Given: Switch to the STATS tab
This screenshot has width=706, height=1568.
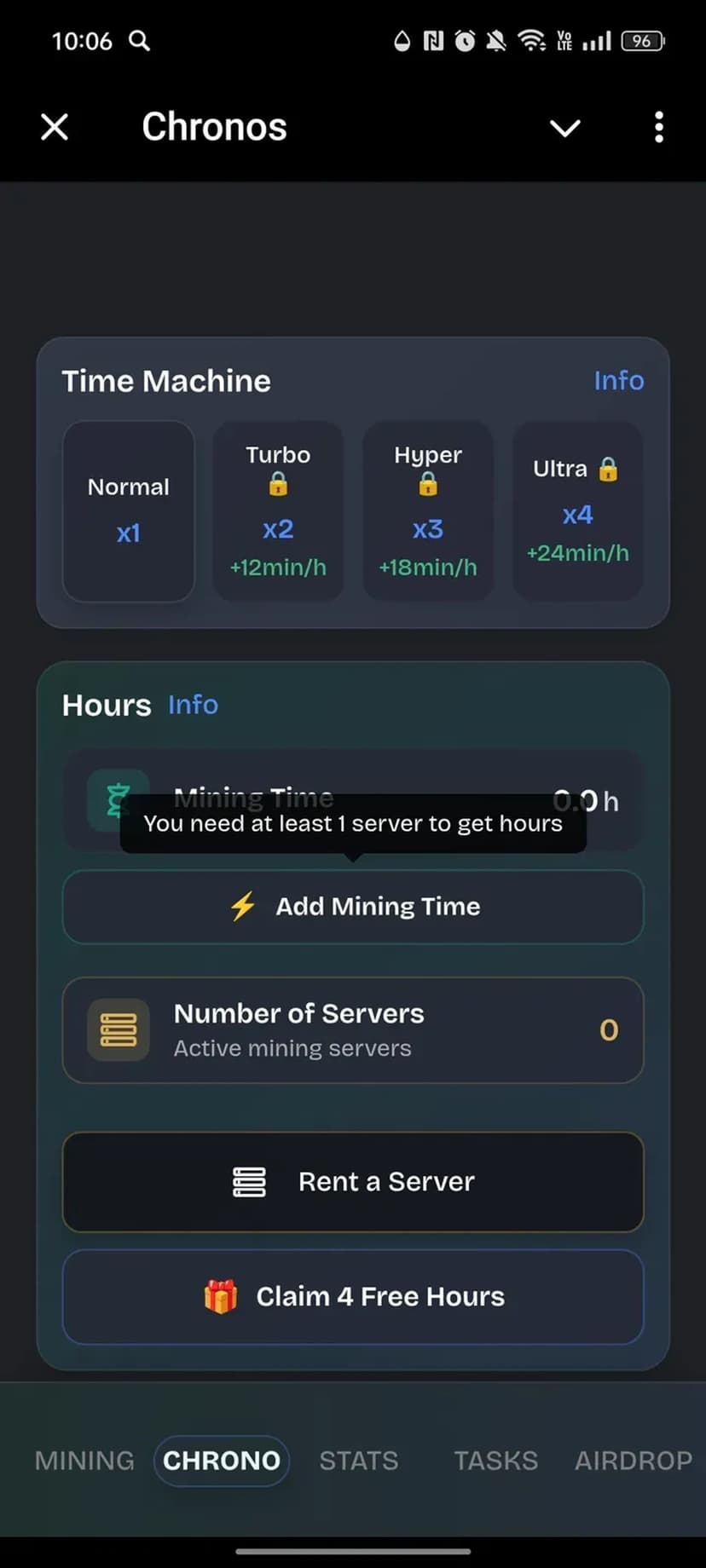Looking at the screenshot, I should tap(359, 1461).
